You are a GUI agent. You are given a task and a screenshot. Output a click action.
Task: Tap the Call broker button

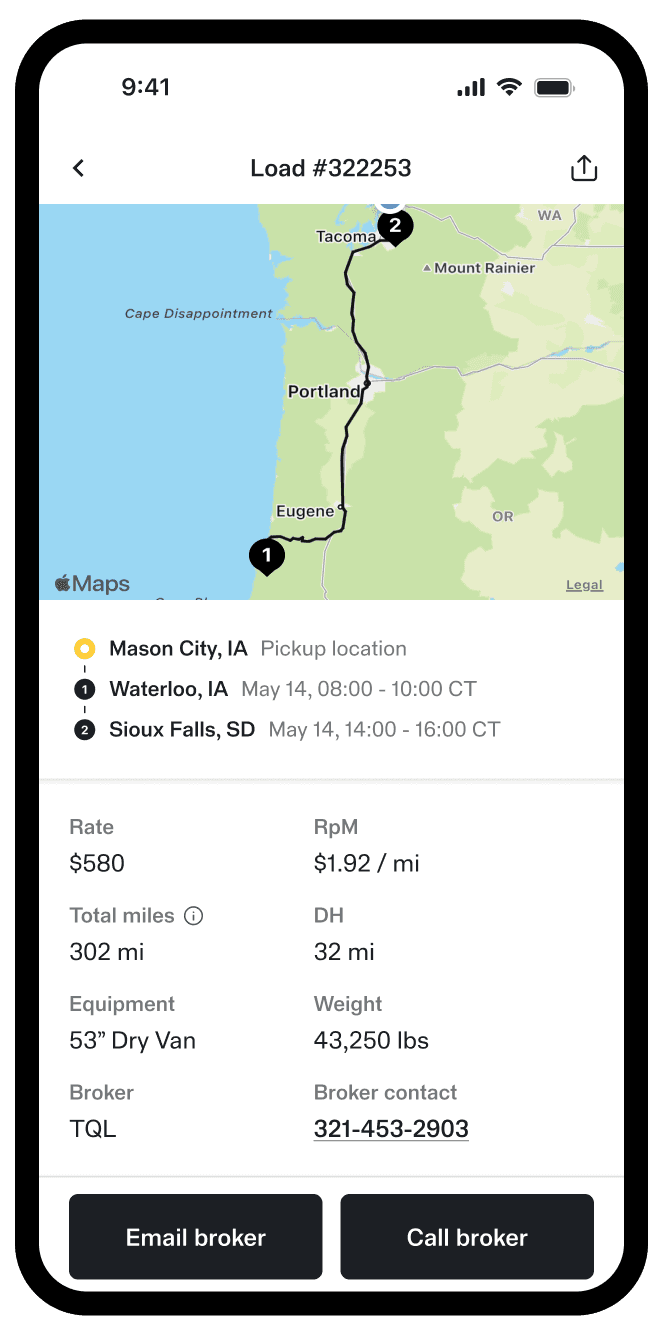pos(467,1237)
